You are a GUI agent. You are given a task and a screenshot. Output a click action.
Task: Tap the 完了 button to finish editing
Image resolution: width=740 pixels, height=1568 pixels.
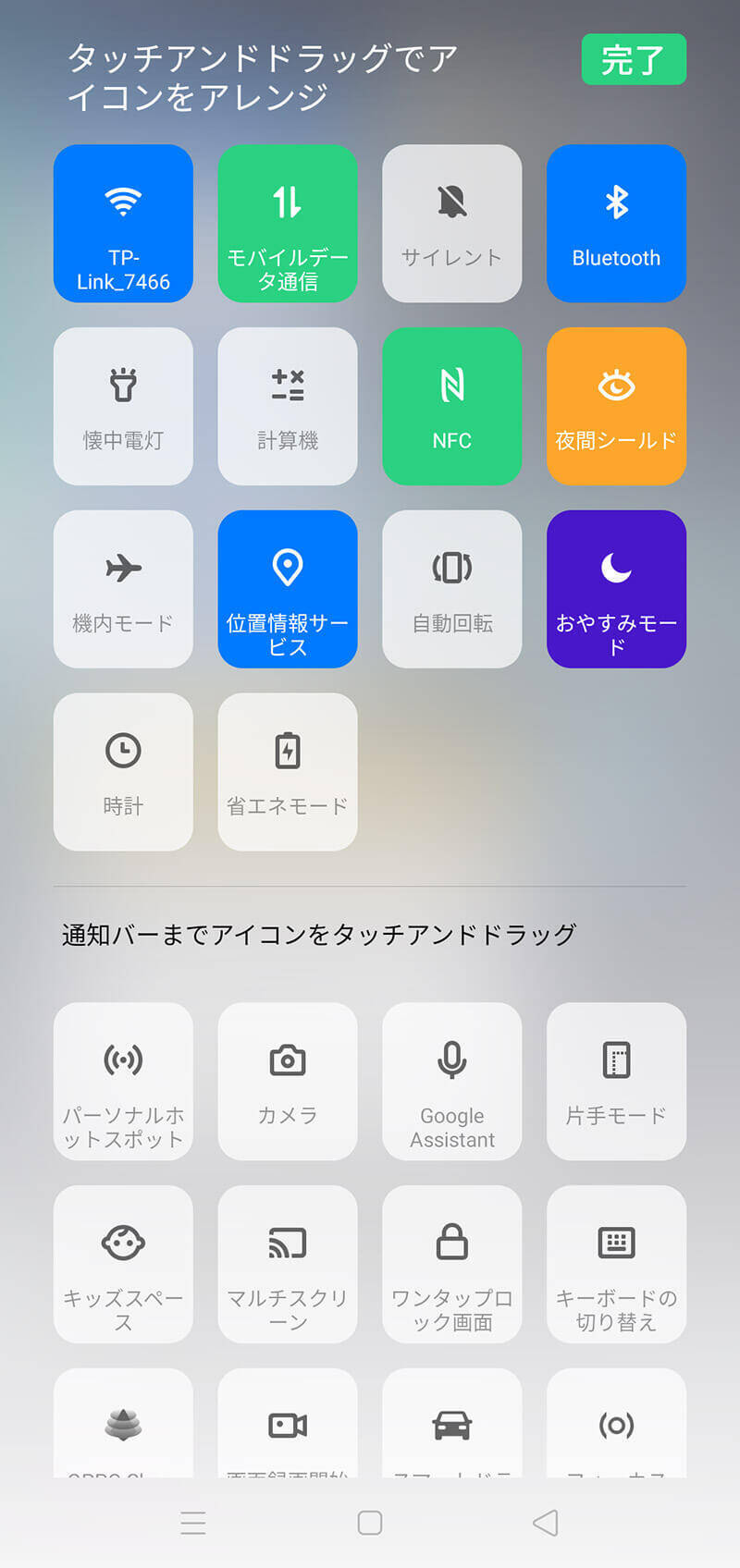634,60
